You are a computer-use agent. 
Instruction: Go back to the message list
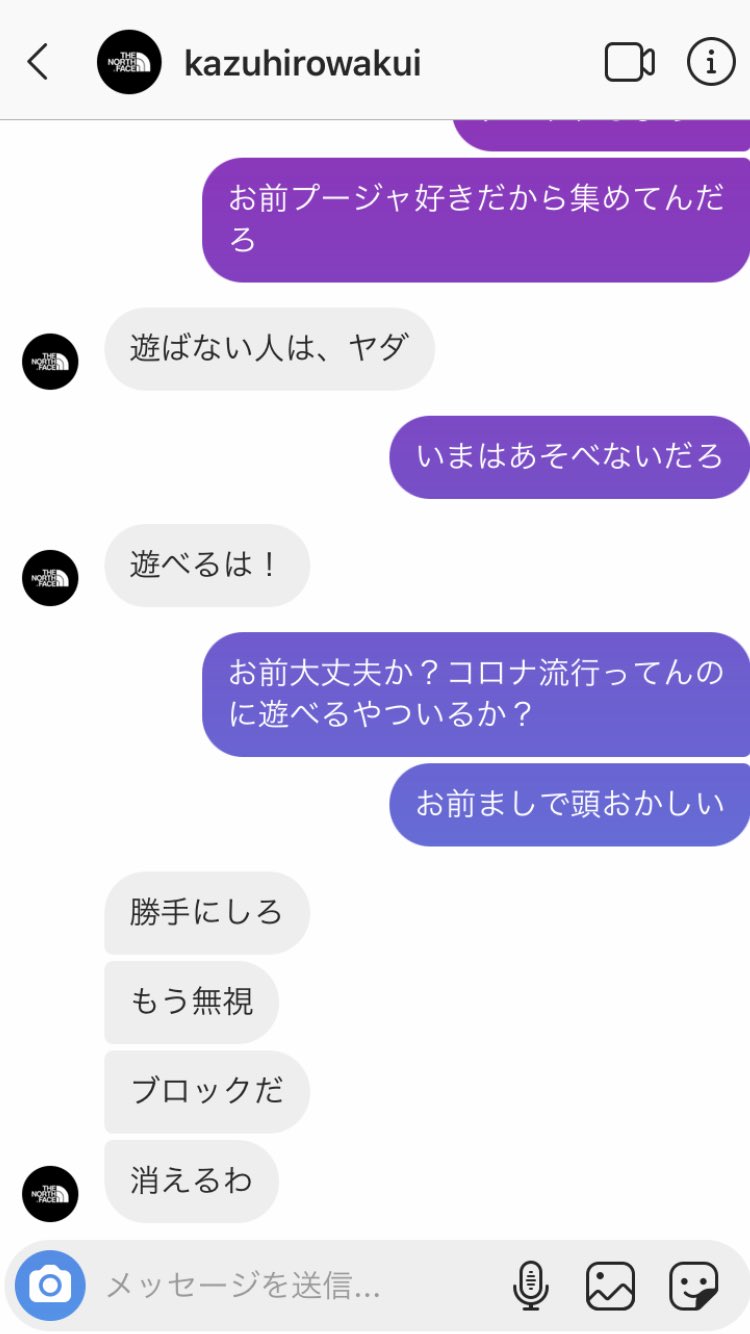(38, 63)
